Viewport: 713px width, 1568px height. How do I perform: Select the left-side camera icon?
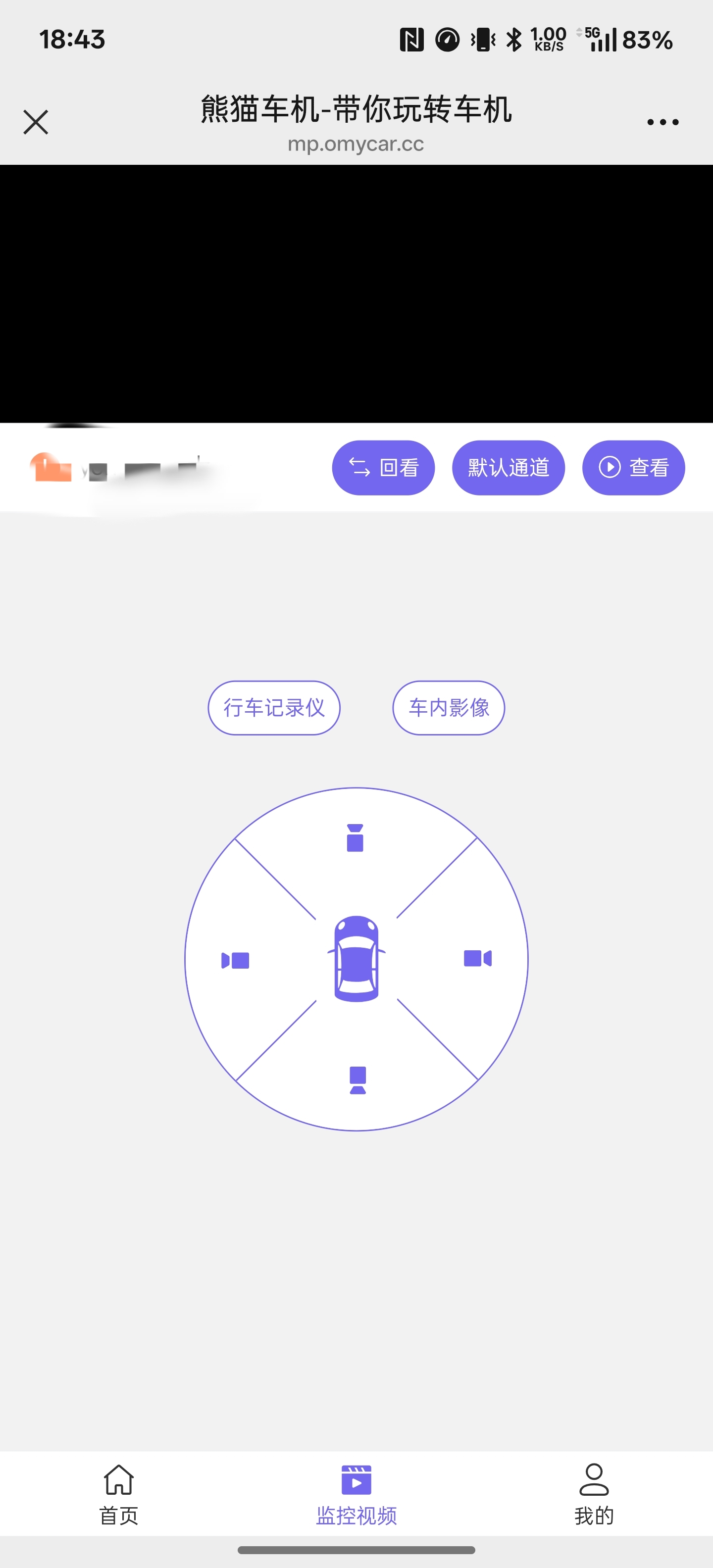click(236, 961)
